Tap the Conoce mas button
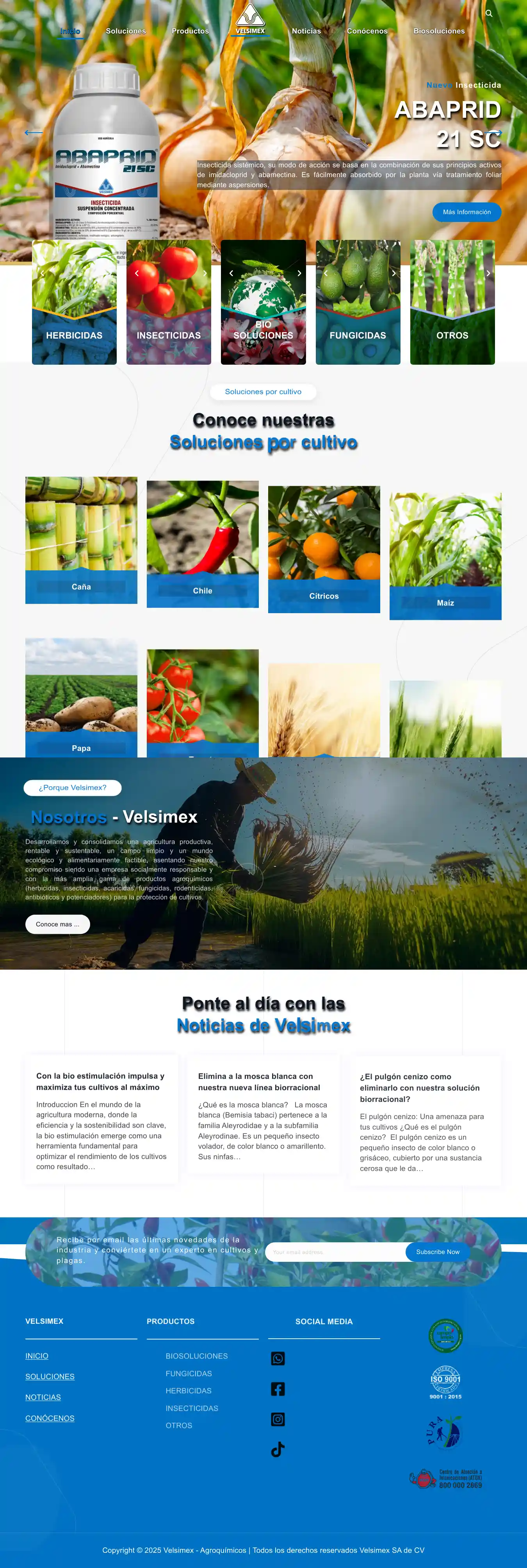527x1568 pixels. click(x=57, y=924)
